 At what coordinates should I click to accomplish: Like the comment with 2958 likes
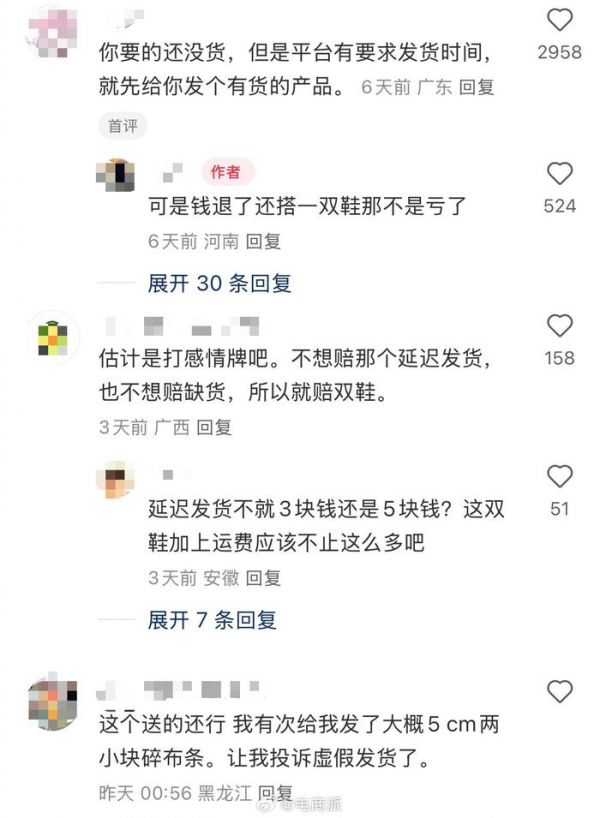pos(560,19)
